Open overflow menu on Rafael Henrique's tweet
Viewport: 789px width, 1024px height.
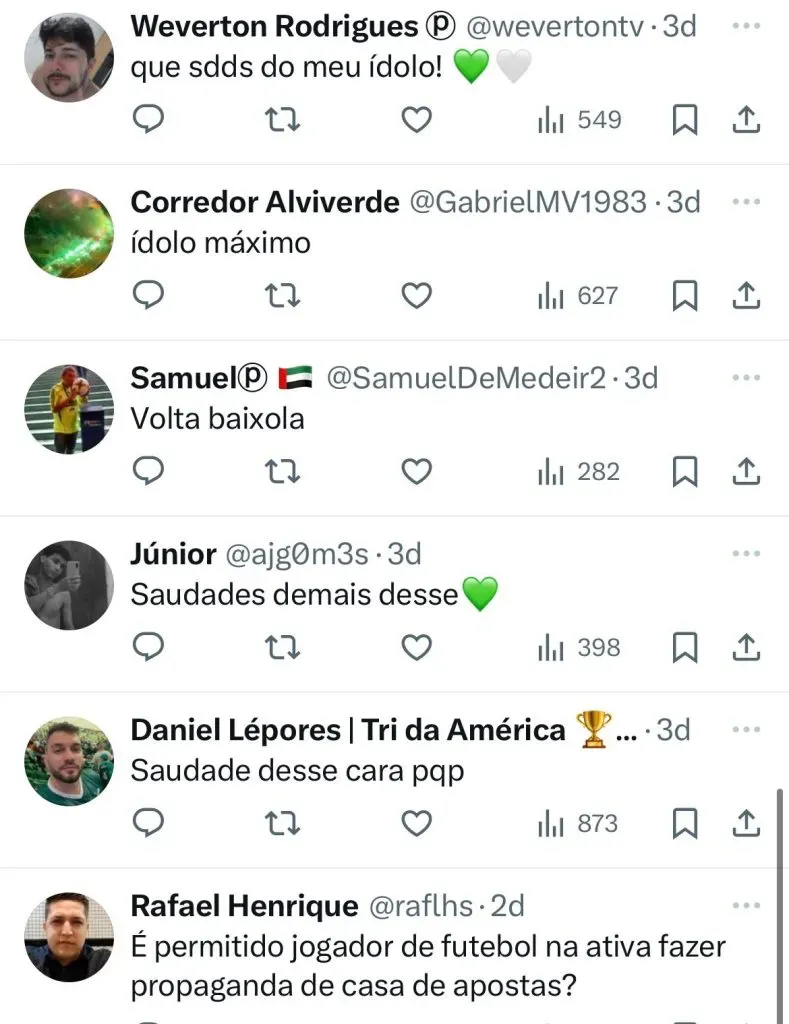(746, 905)
